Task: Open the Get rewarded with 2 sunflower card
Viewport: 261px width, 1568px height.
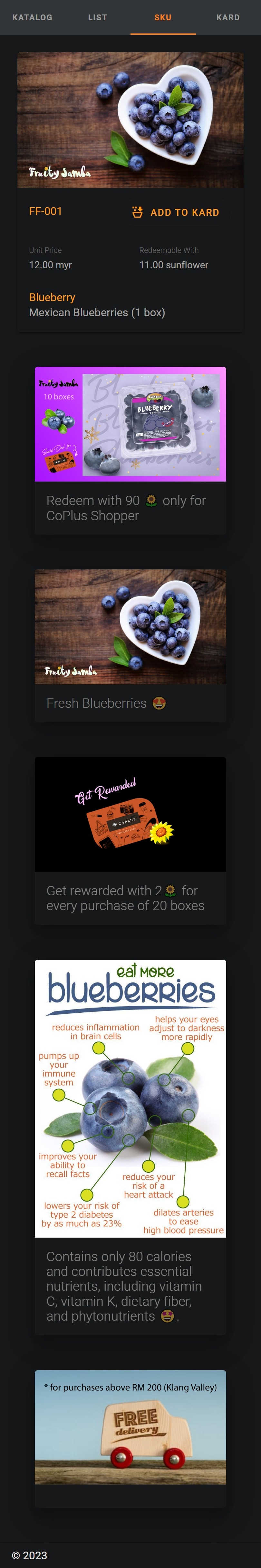Action: pos(130,840)
